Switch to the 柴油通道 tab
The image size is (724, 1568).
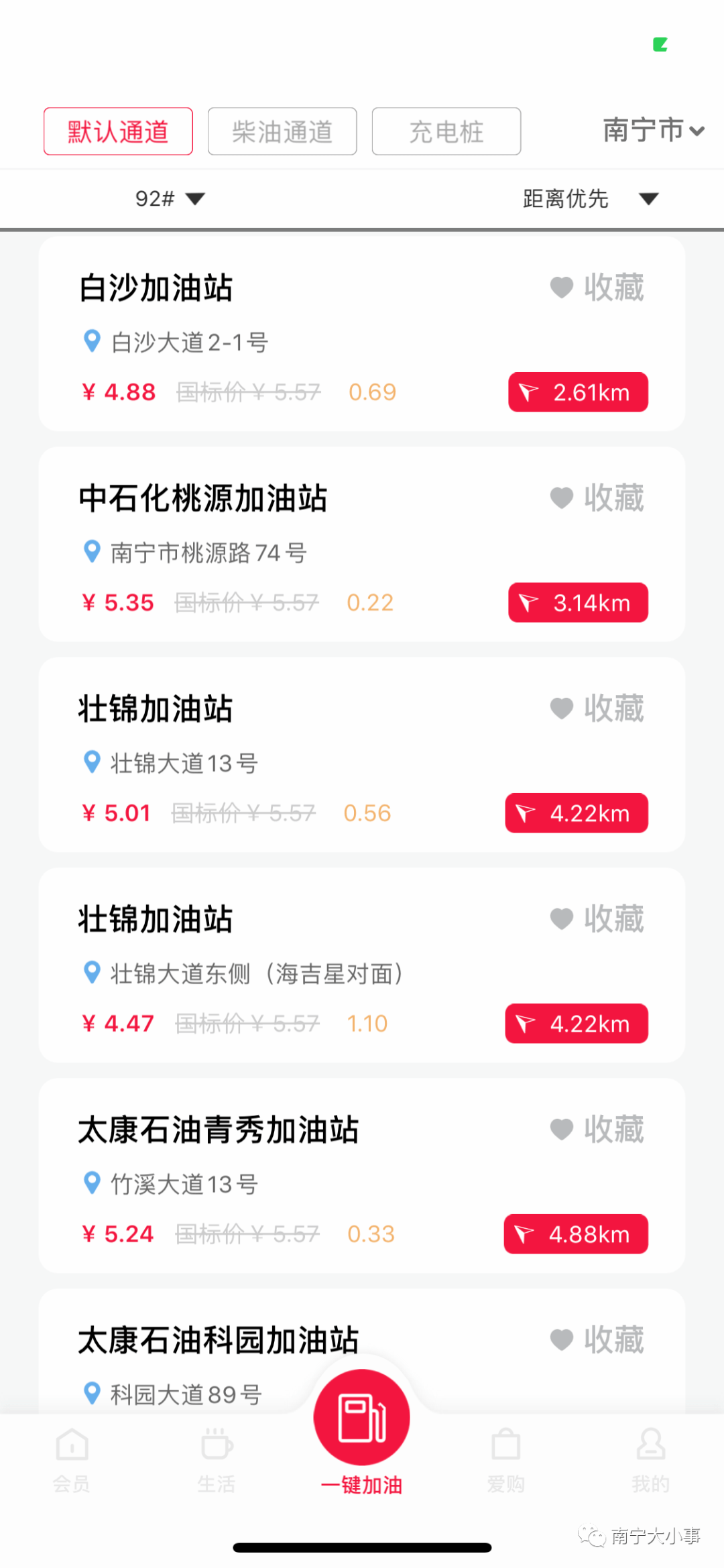click(282, 131)
